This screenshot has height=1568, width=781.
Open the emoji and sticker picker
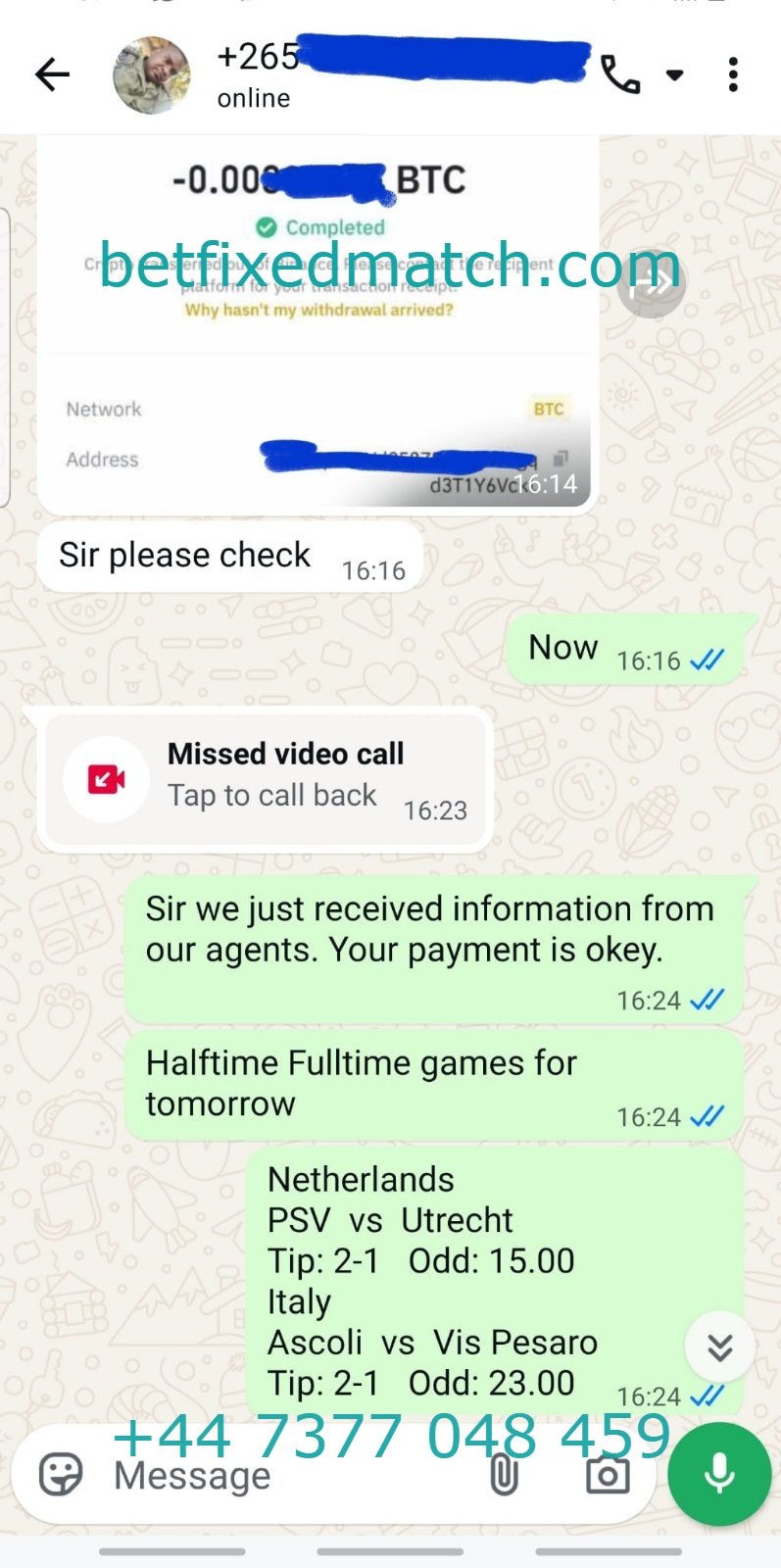tap(61, 1474)
